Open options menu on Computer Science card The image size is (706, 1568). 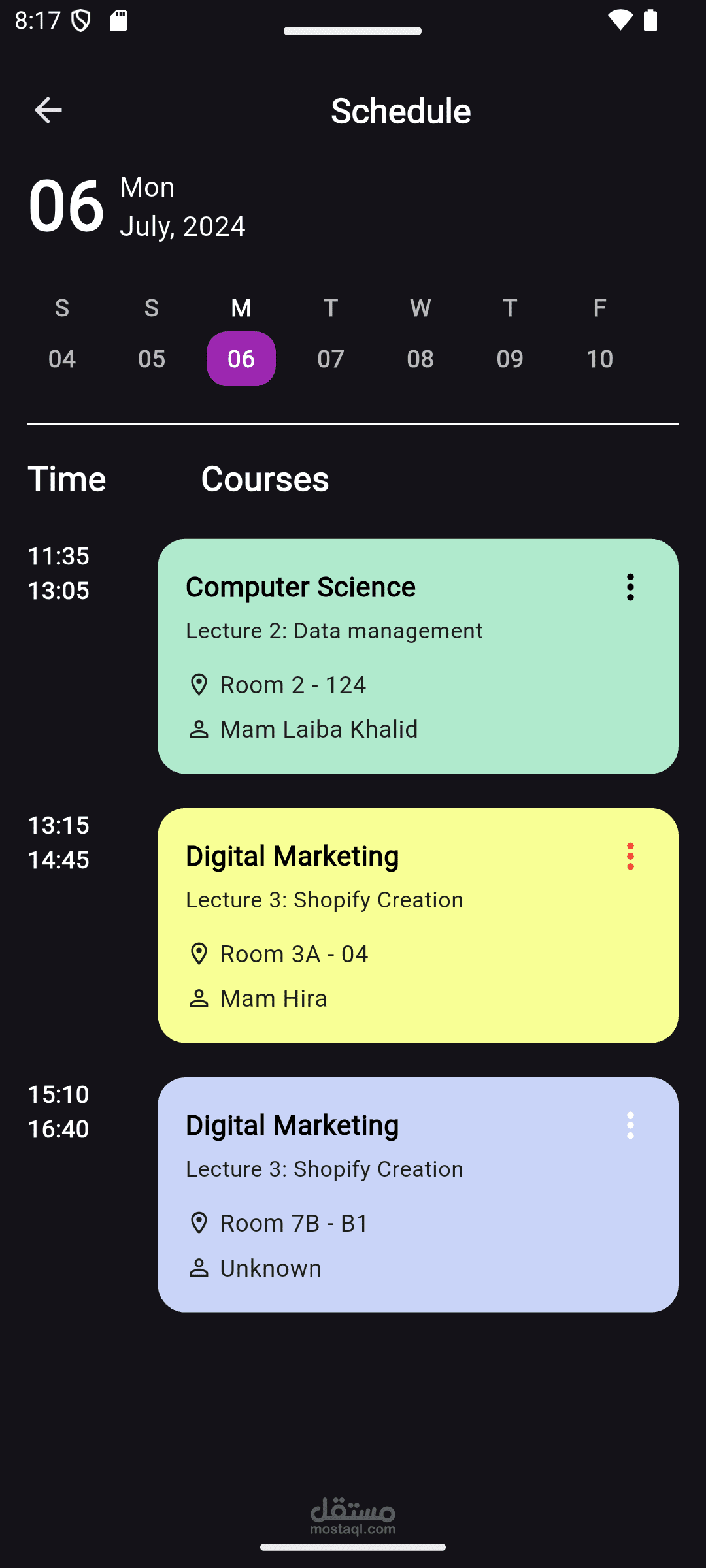point(630,587)
